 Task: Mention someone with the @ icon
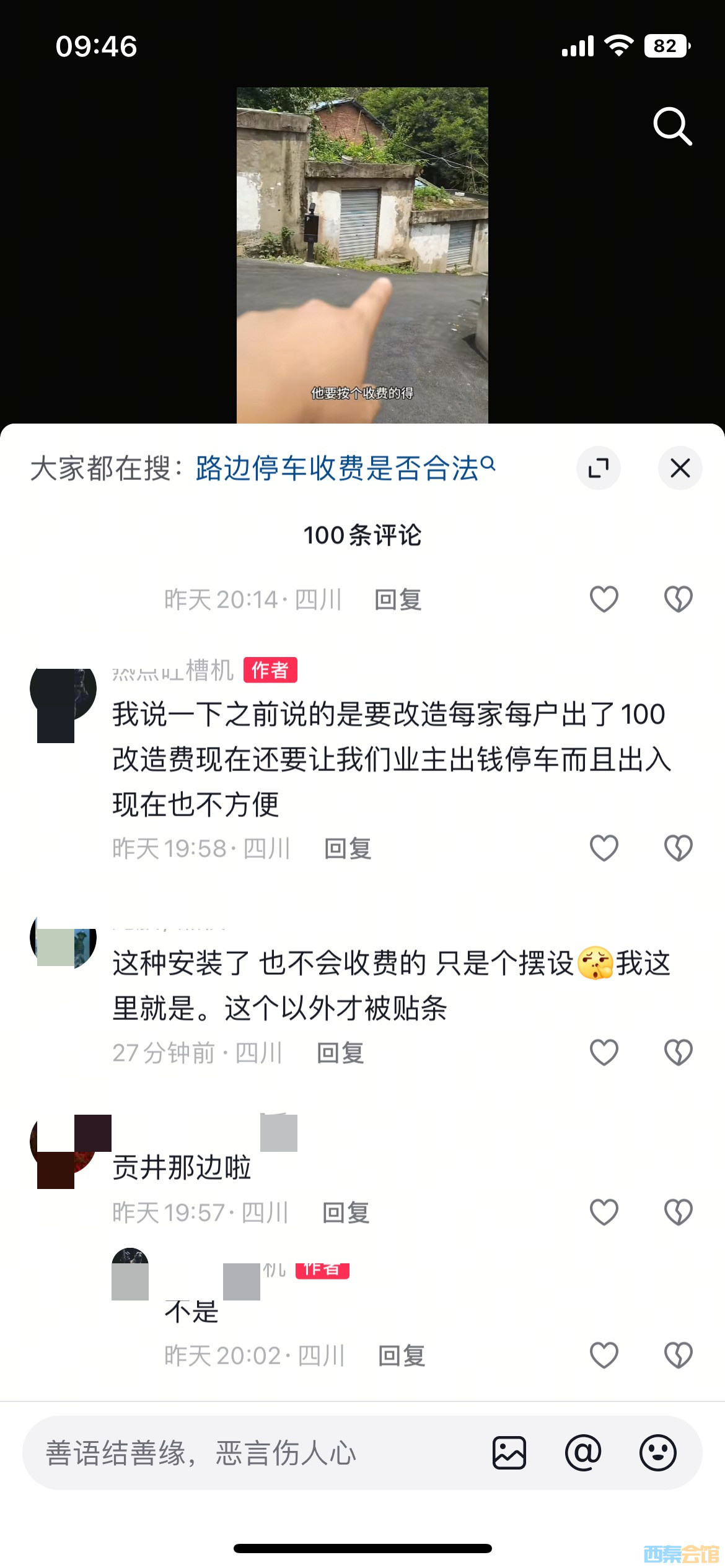click(x=583, y=1453)
